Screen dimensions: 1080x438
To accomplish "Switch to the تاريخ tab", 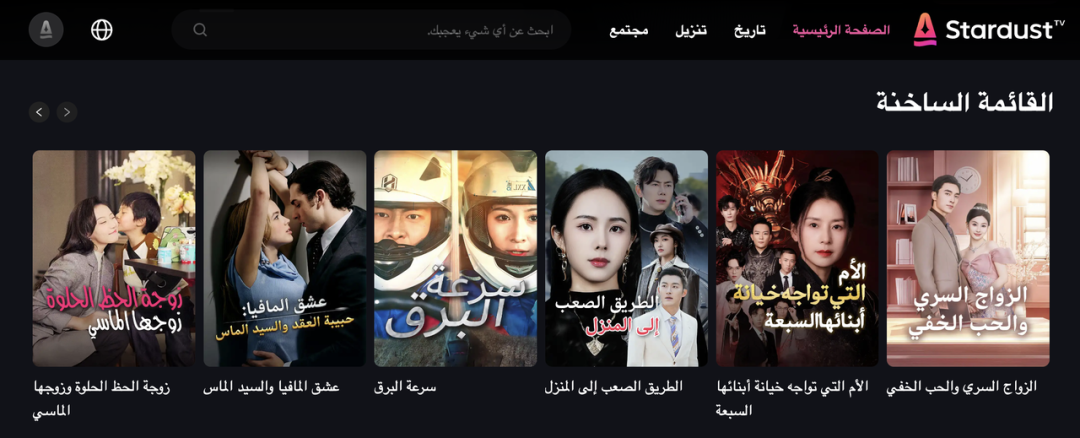I will click(750, 30).
